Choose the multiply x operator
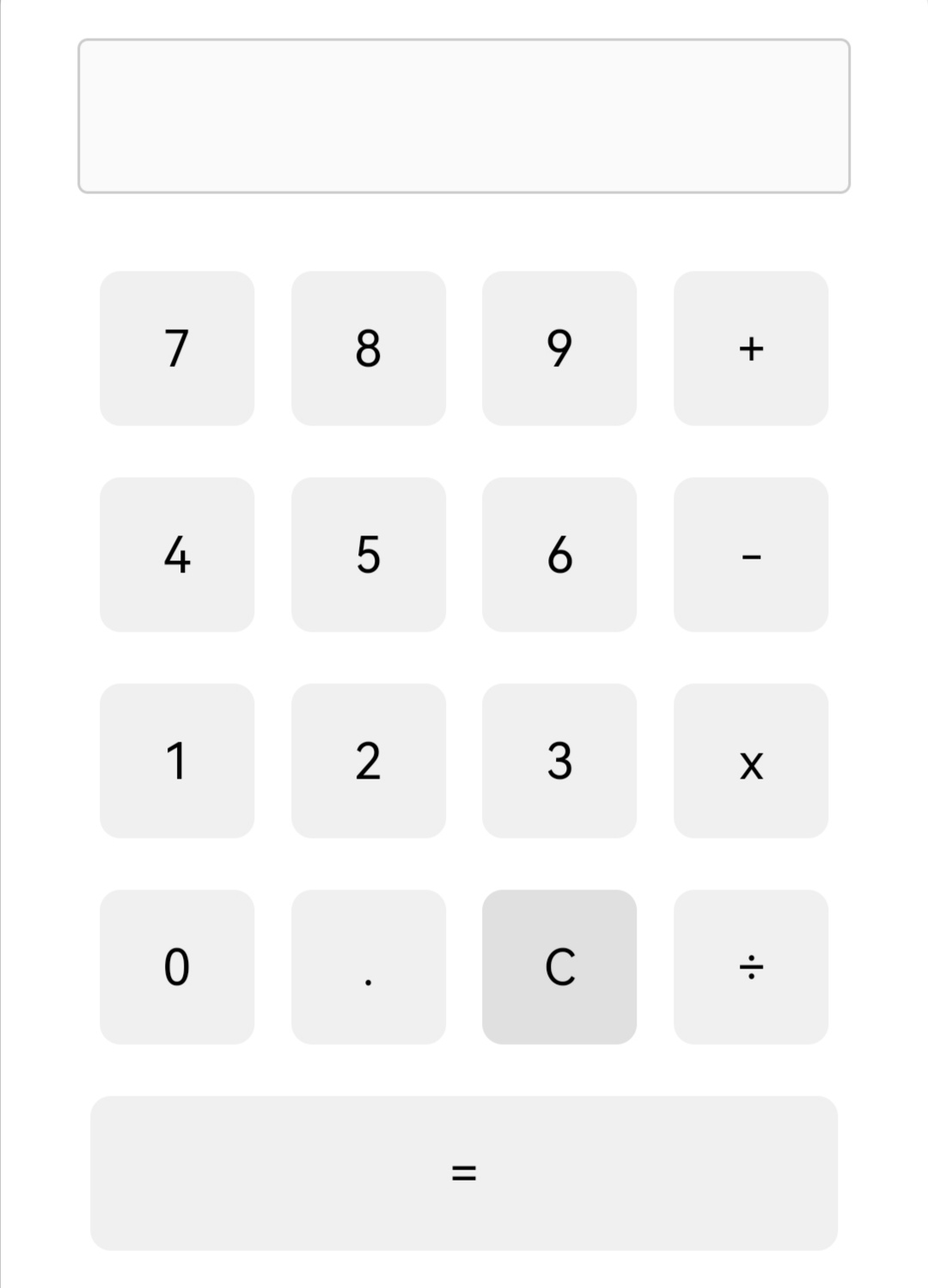928x1288 pixels. click(x=751, y=760)
